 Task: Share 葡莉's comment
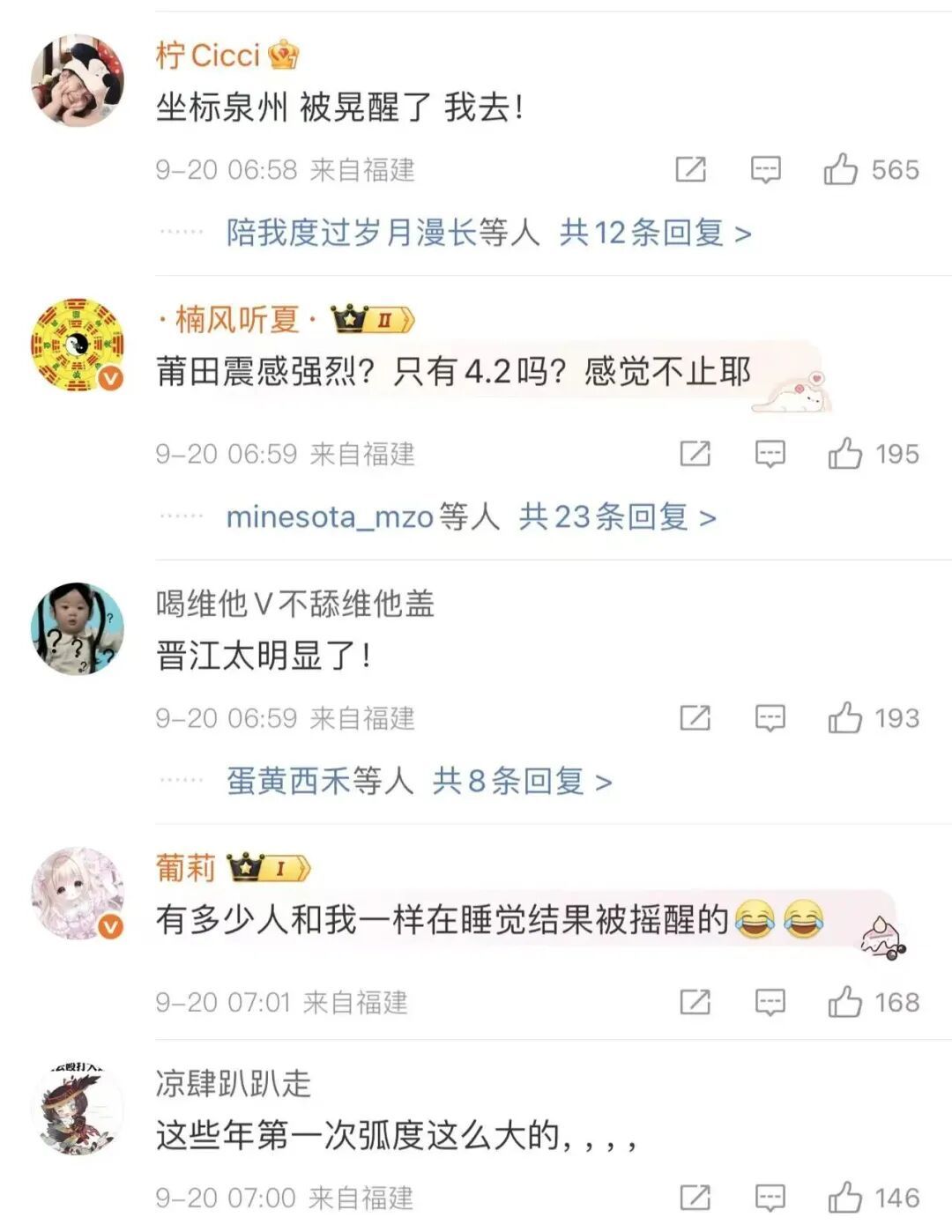(695, 1002)
